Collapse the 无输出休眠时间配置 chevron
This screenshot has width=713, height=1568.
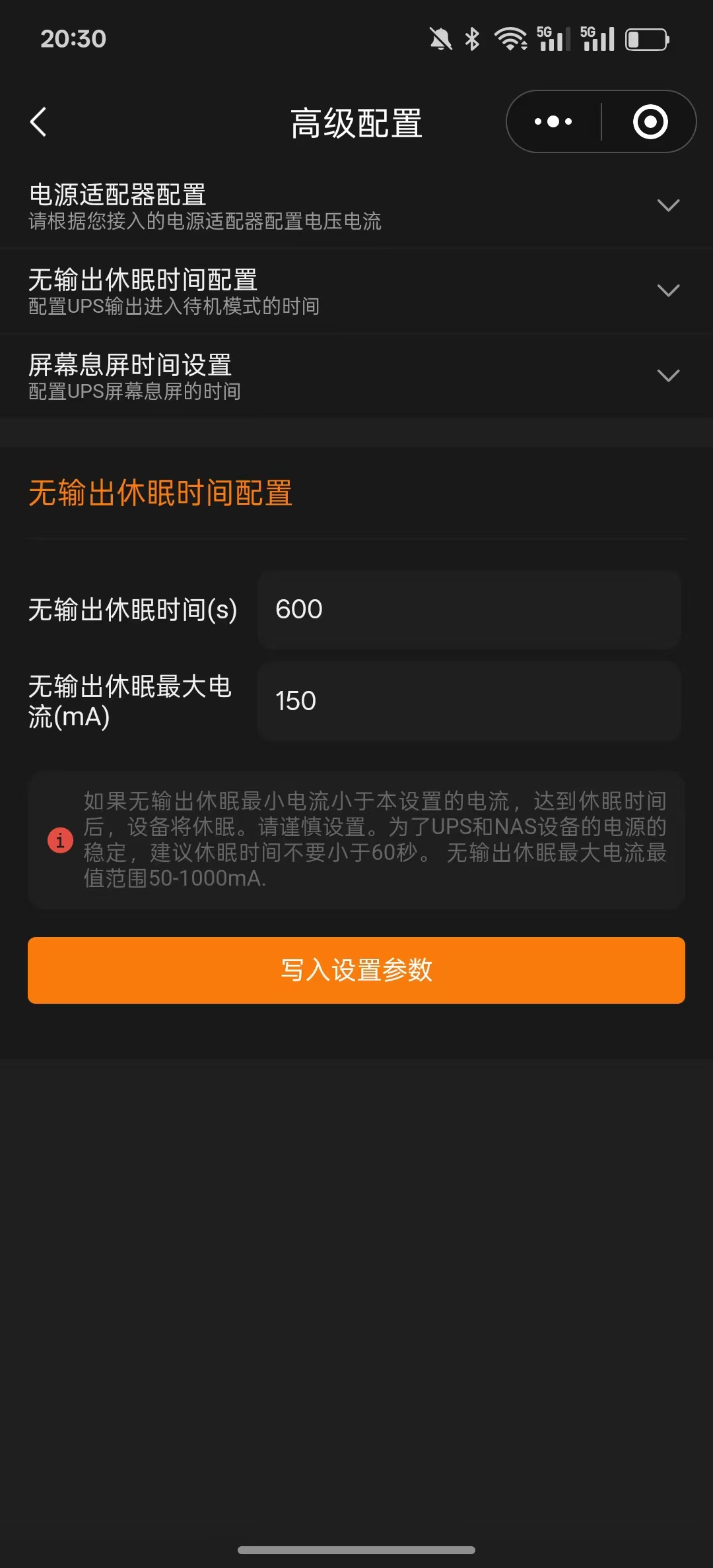(x=669, y=290)
